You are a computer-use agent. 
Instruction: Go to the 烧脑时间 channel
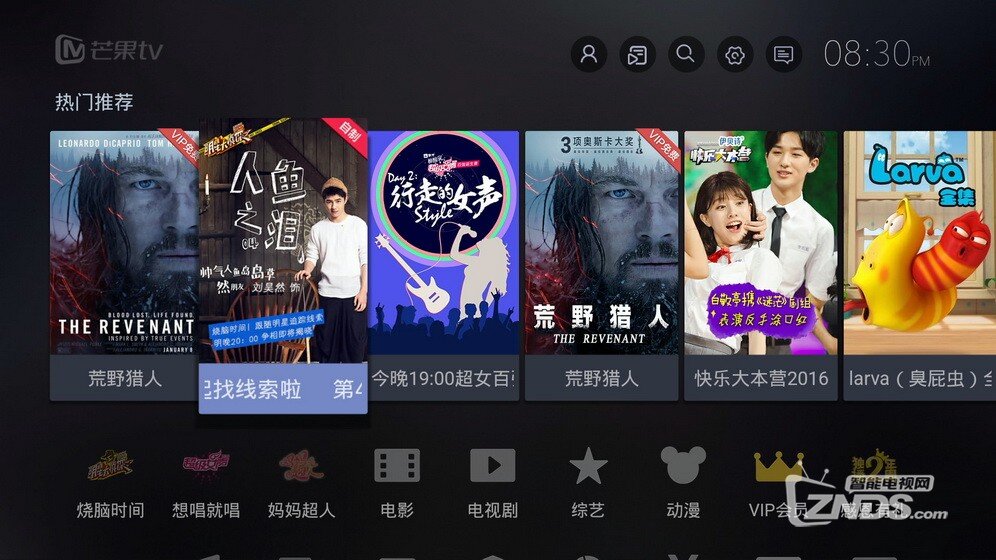(x=110, y=483)
